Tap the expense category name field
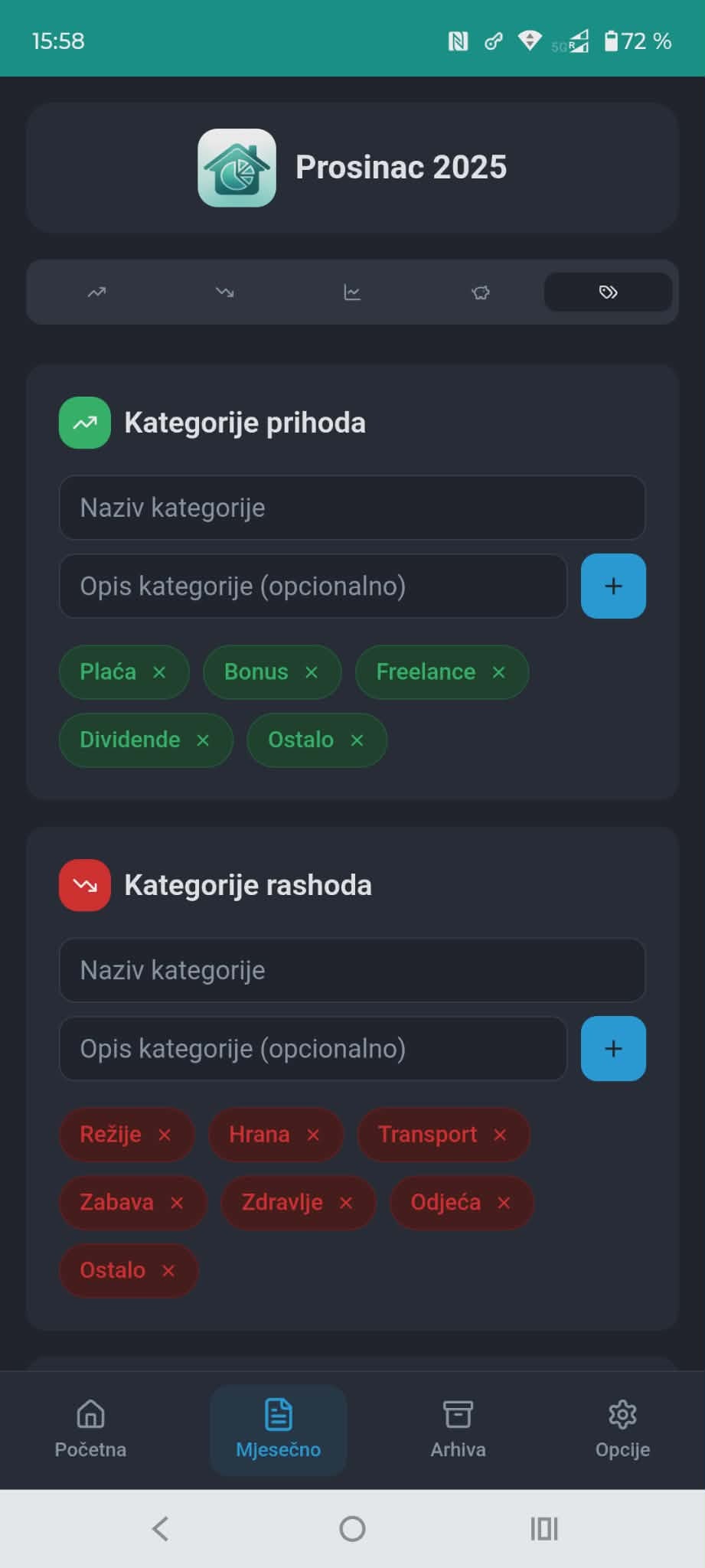This screenshot has width=705, height=1568. tap(352, 970)
